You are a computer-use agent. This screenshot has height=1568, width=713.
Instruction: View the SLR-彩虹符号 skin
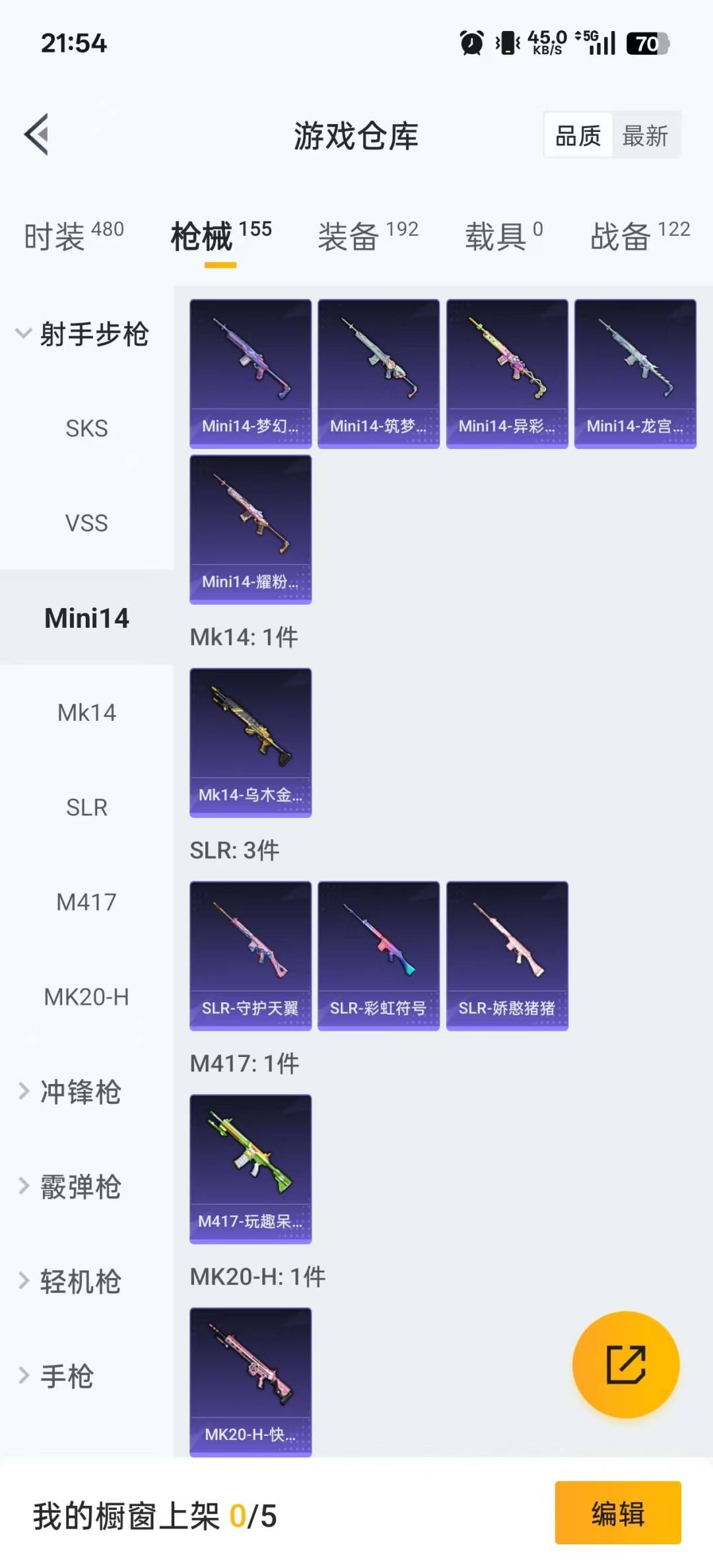pyautogui.click(x=378, y=955)
